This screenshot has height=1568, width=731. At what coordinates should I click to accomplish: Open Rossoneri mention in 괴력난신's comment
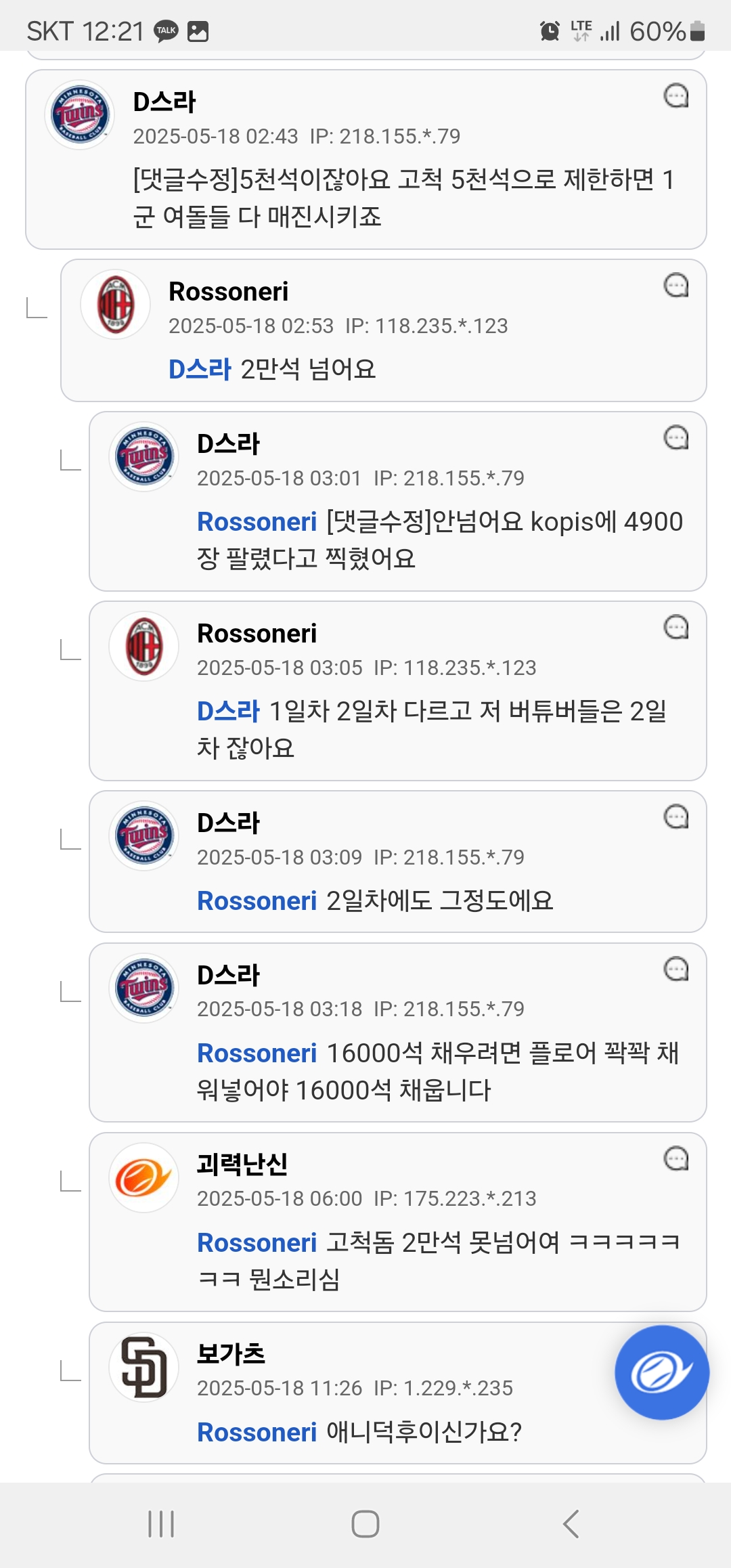257,1243
